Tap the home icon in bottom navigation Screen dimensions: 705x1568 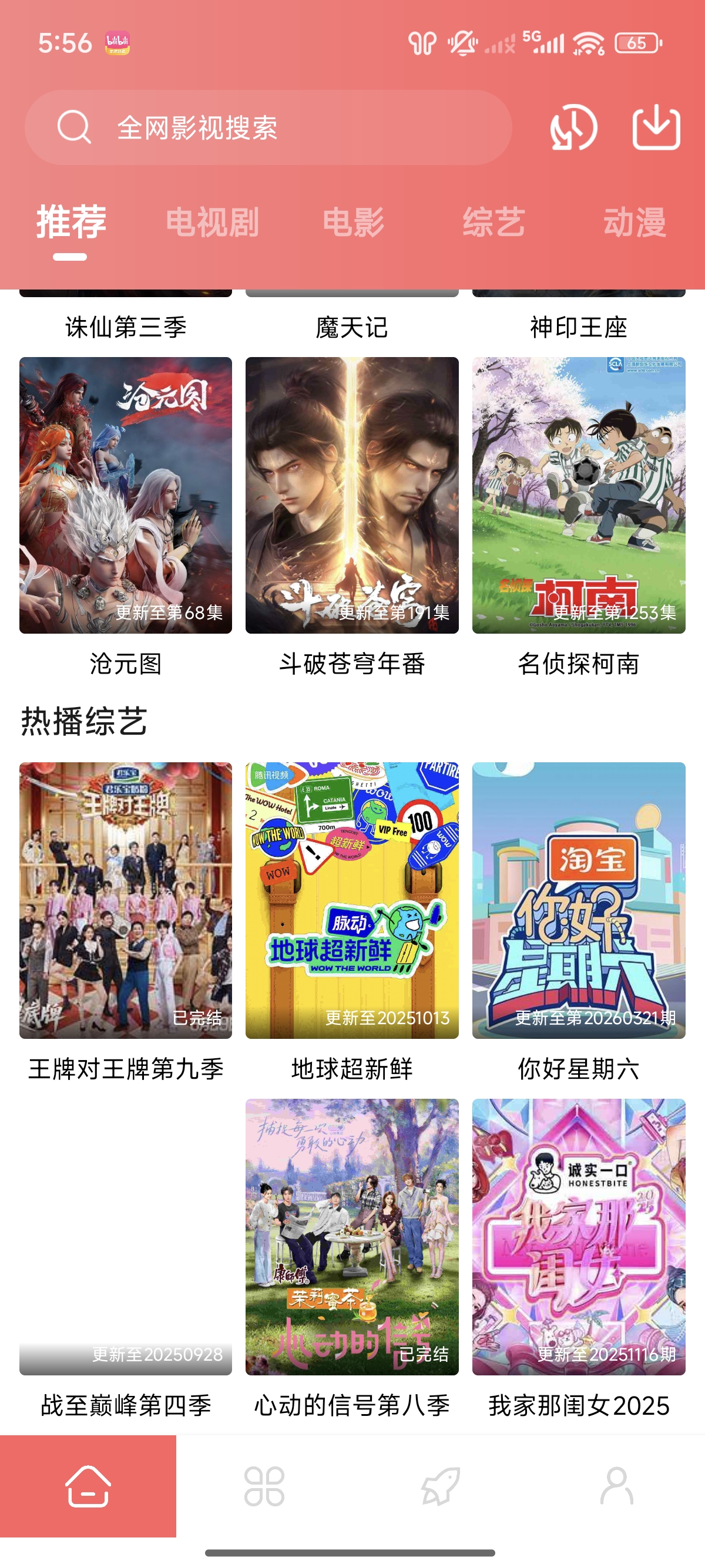tap(88, 1486)
